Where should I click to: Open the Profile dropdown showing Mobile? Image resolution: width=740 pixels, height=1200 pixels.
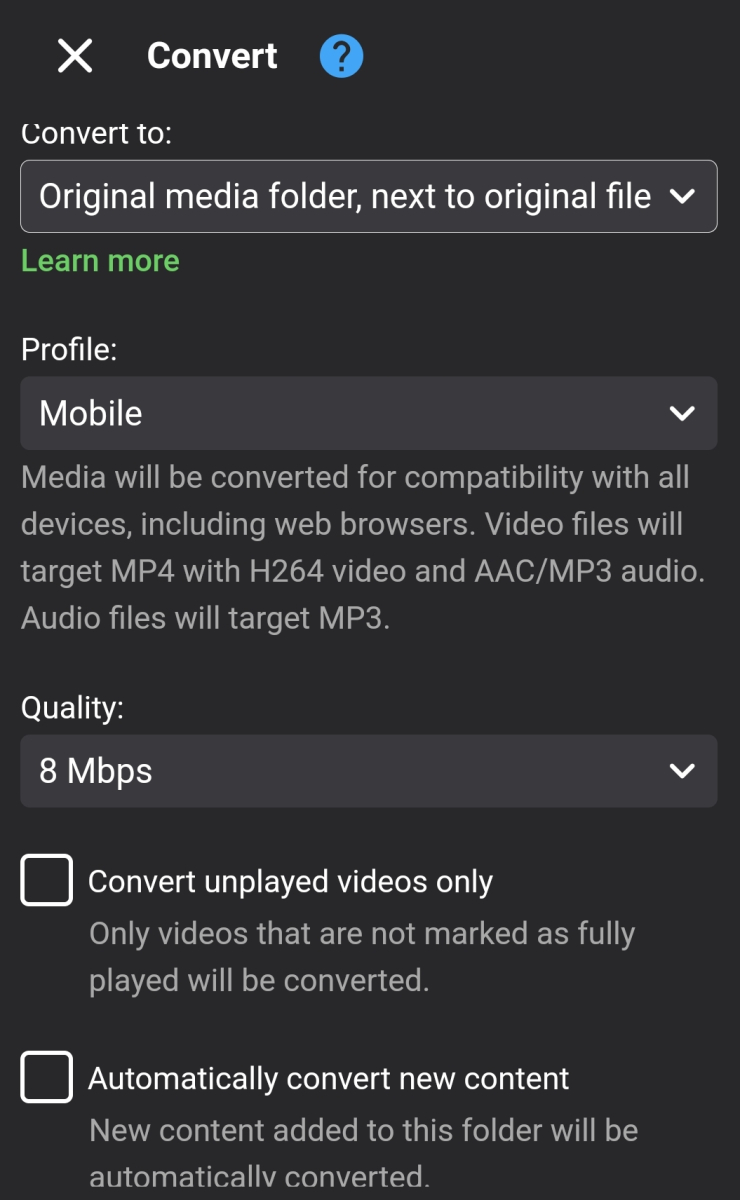[x=368, y=413]
